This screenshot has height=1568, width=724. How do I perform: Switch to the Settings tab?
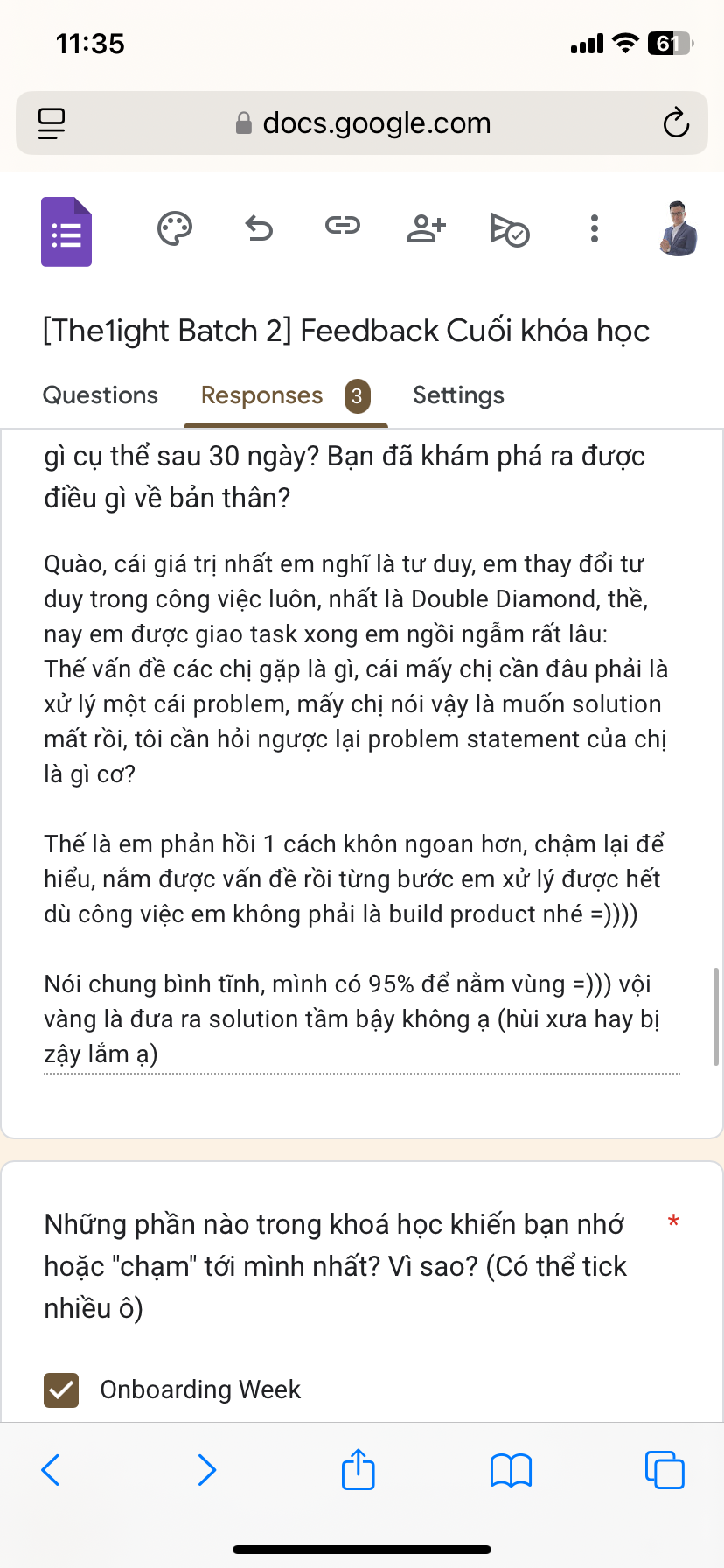coord(458,395)
